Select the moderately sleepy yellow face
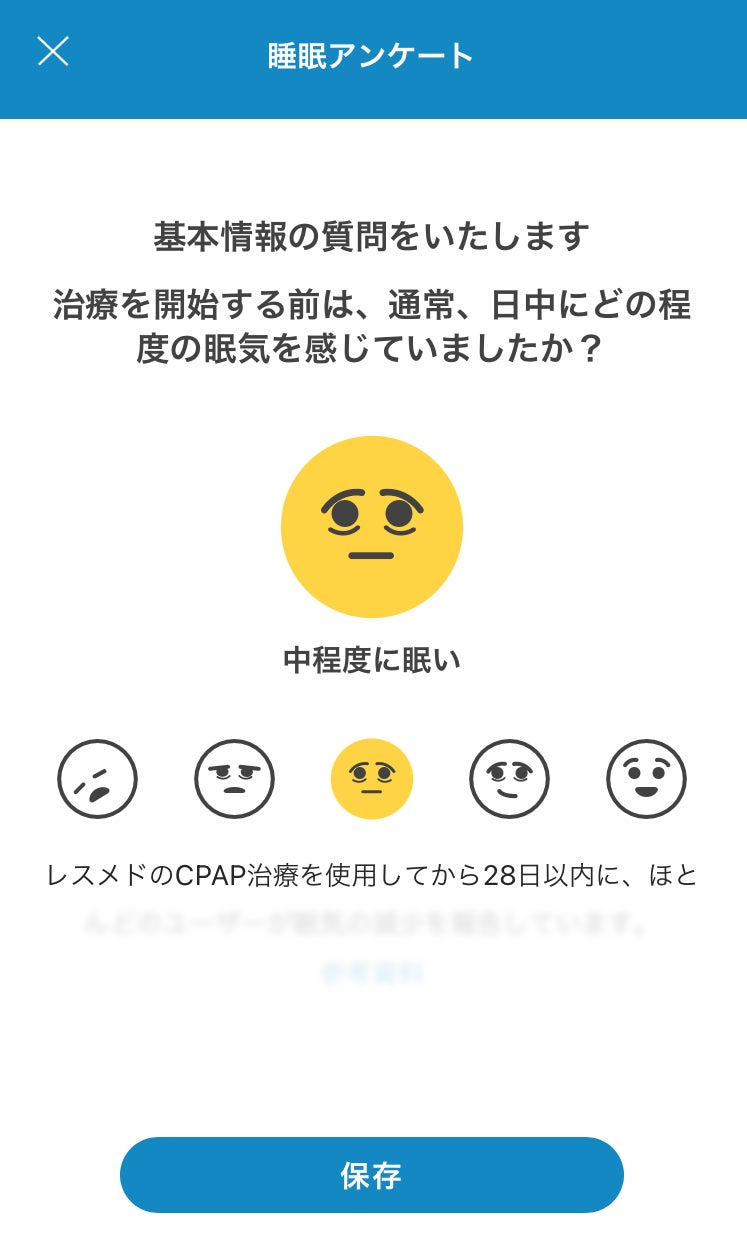The image size is (747, 1257). (x=372, y=779)
